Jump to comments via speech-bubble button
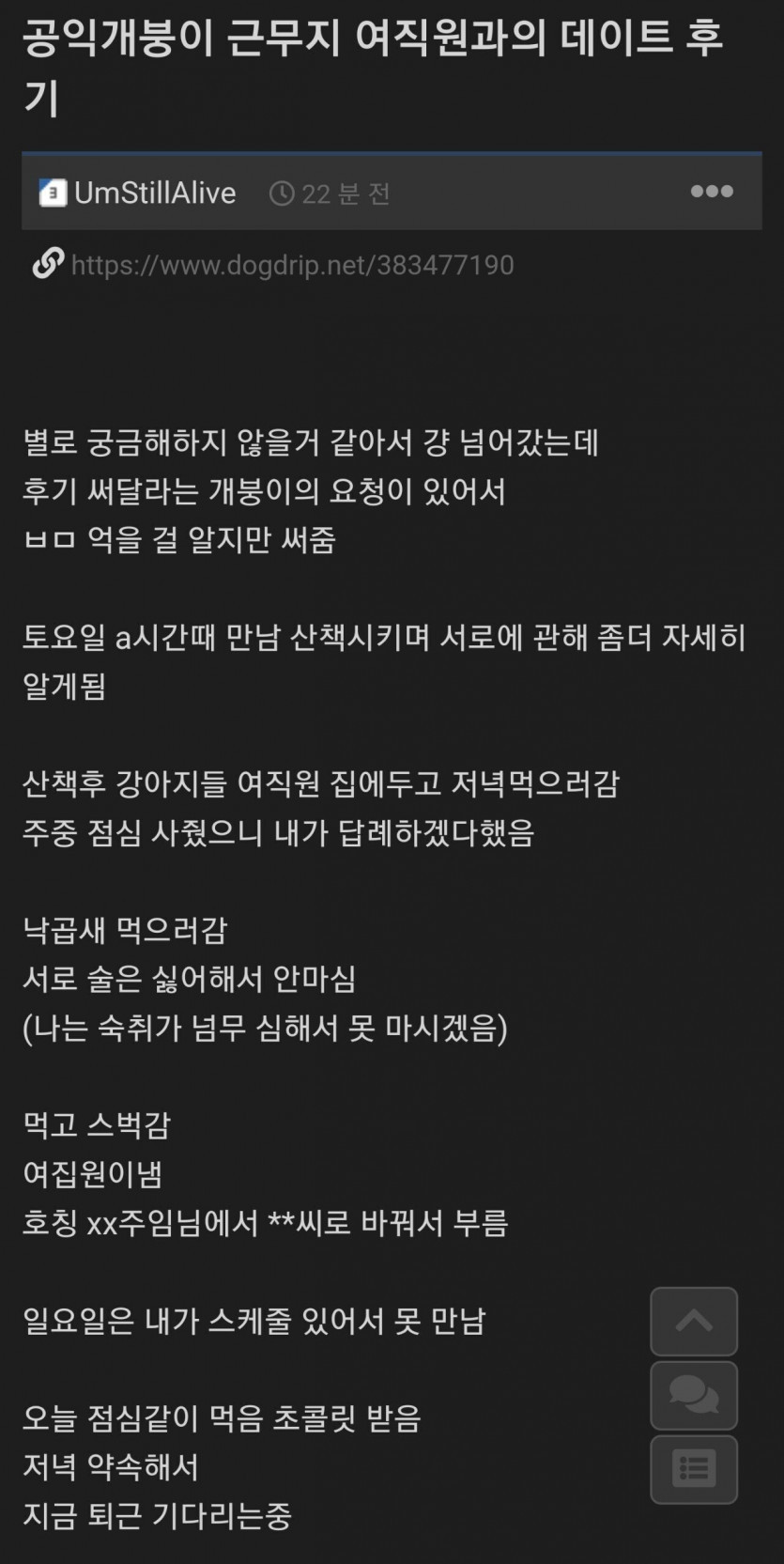The image size is (784, 1564). (x=694, y=1395)
